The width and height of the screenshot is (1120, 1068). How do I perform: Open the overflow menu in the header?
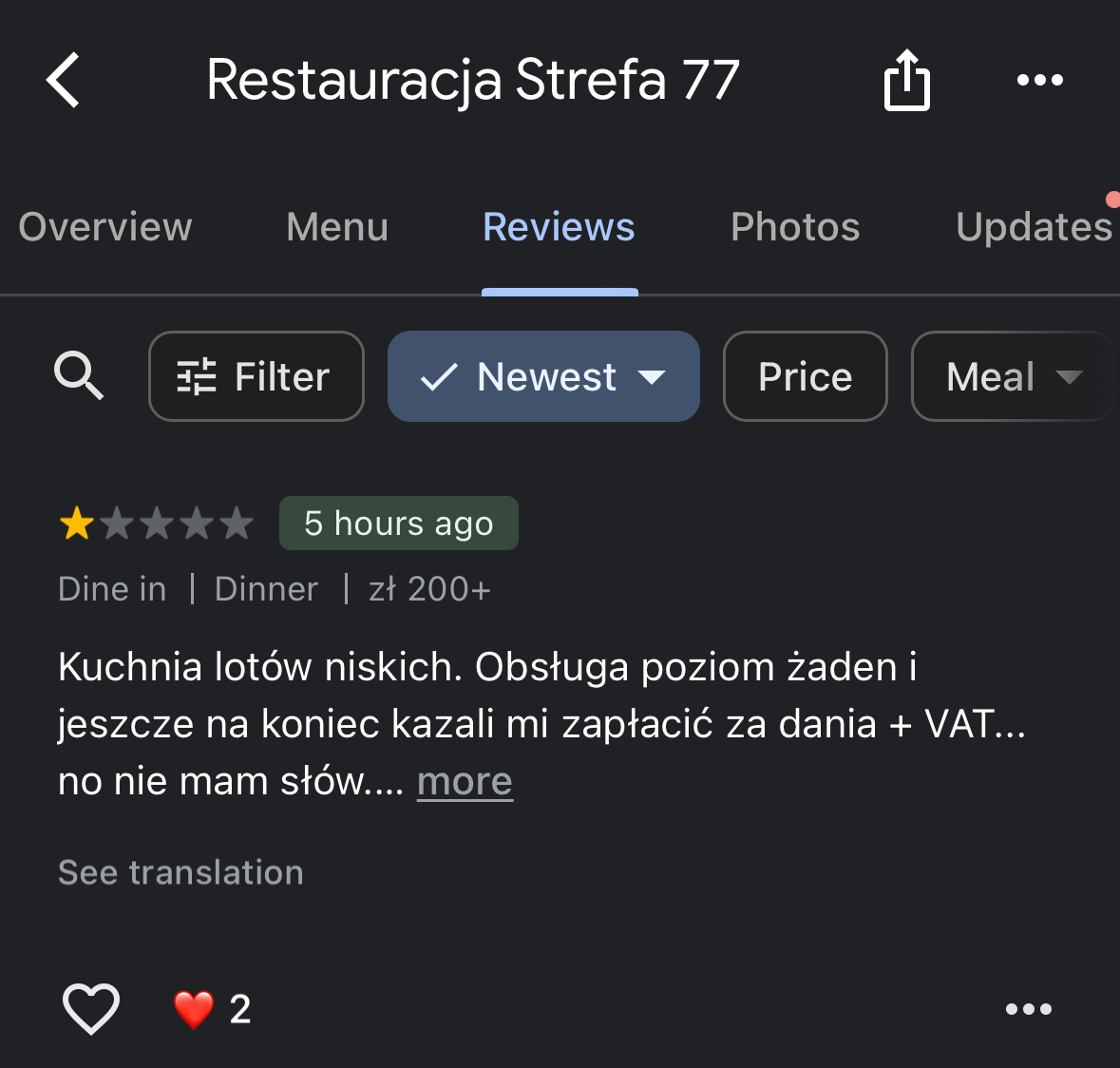click(1039, 81)
